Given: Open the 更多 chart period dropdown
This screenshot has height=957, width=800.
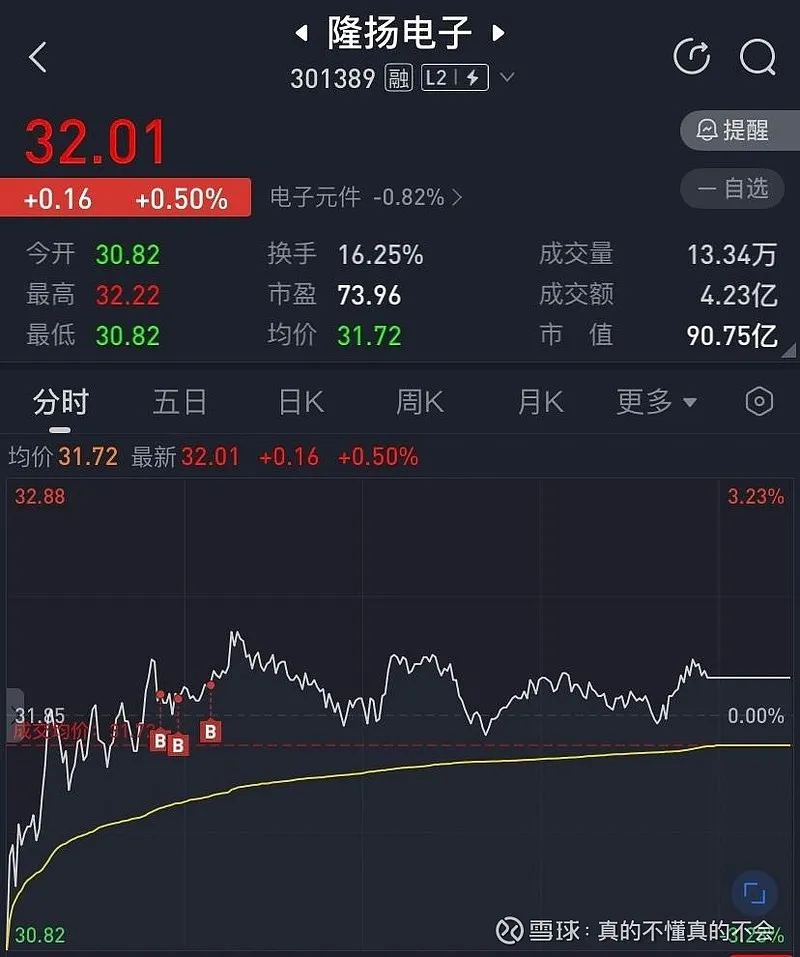Looking at the screenshot, I should click(656, 402).
